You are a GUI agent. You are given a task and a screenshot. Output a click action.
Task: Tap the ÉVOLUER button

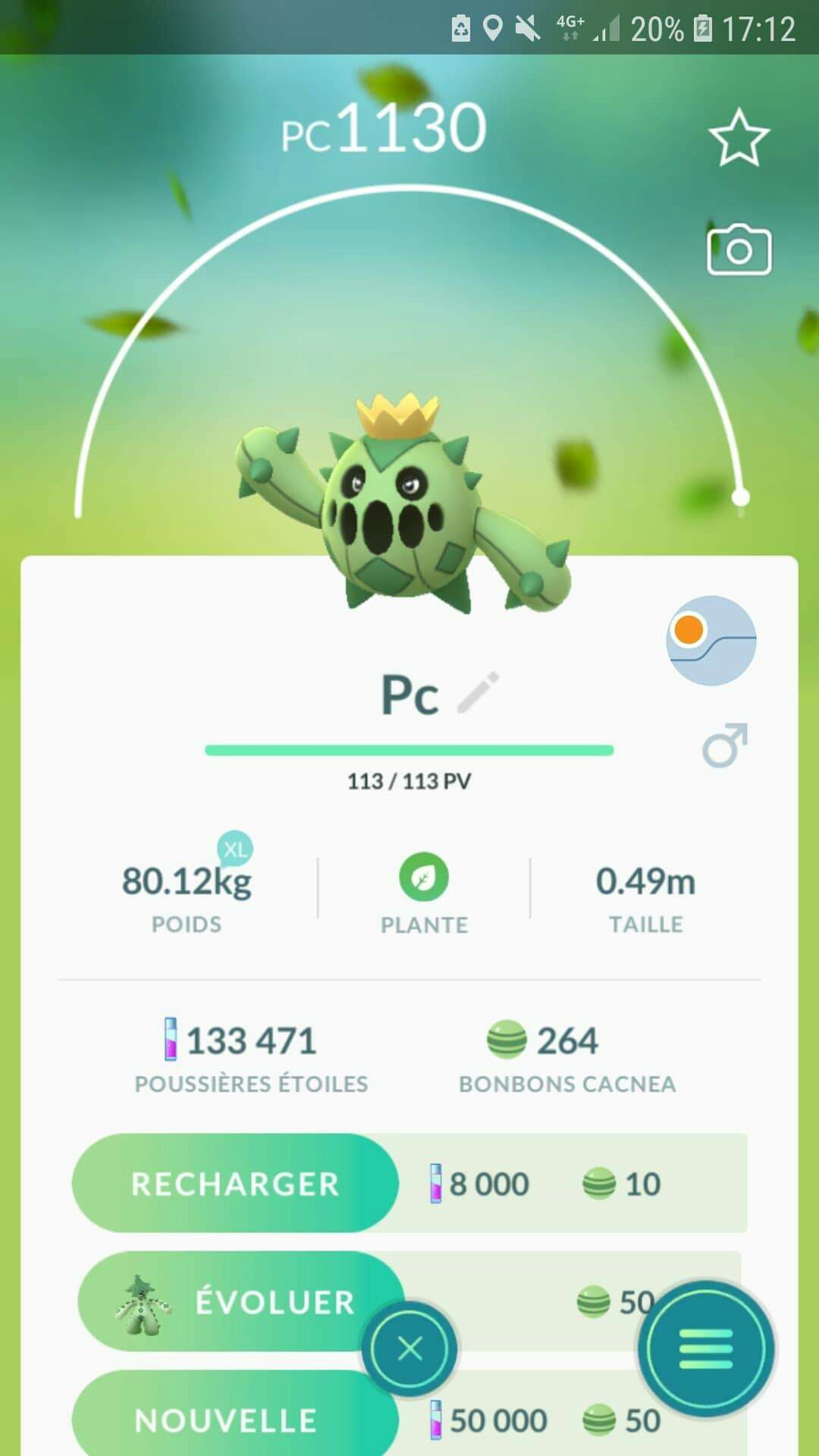(x=235, y=1301)
